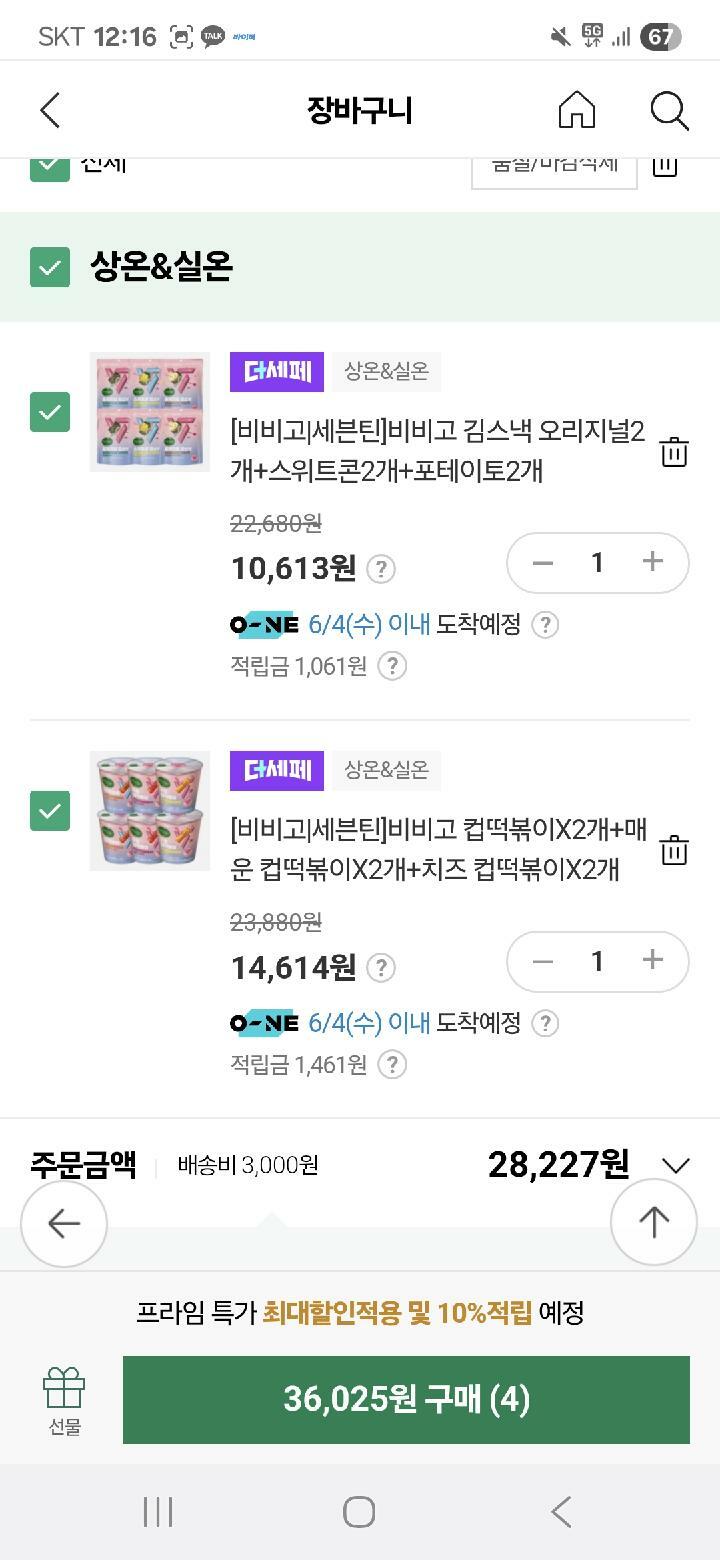
Task: Jump to top with the up arrow button
Action: (654, 1222)
